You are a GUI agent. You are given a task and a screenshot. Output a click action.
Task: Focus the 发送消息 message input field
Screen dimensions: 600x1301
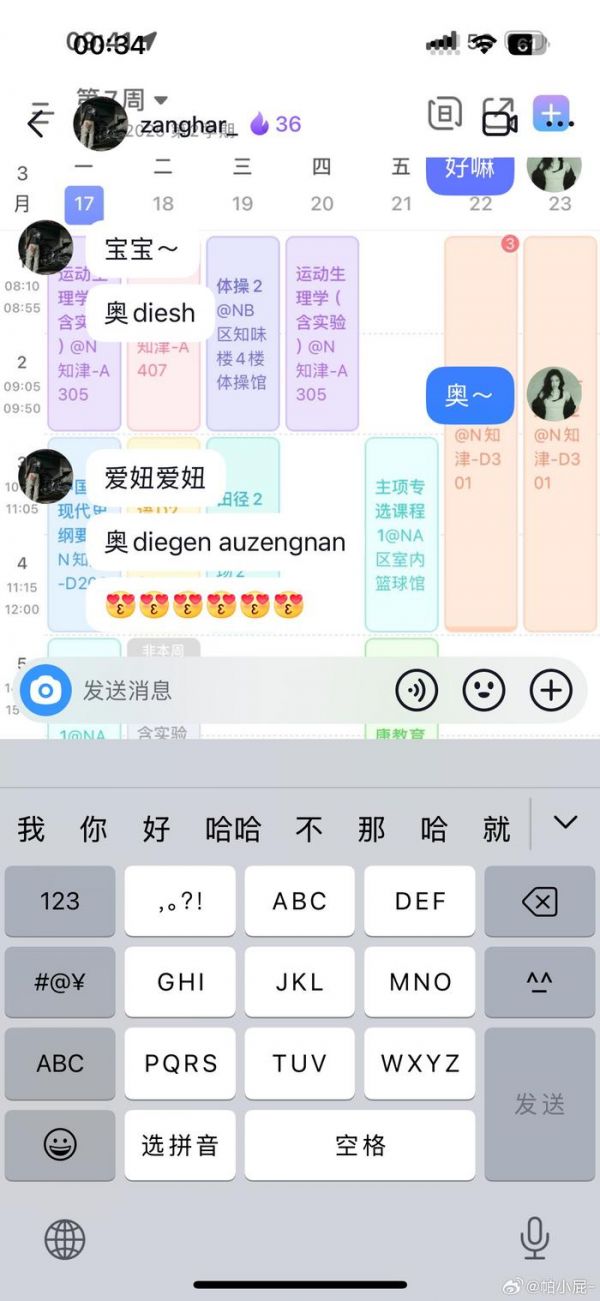[230, 690]
